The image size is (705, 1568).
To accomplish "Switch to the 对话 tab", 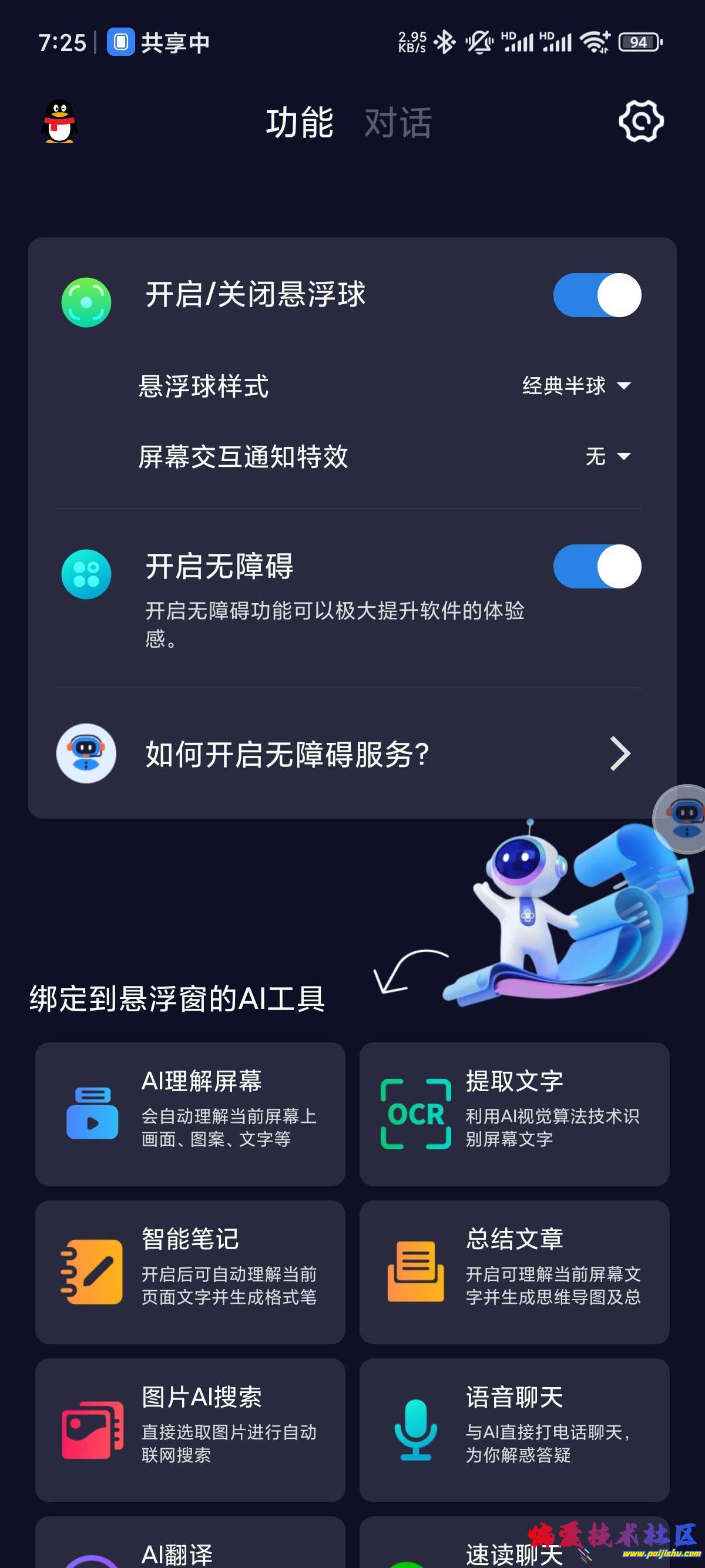I will [x=398, y=122].
